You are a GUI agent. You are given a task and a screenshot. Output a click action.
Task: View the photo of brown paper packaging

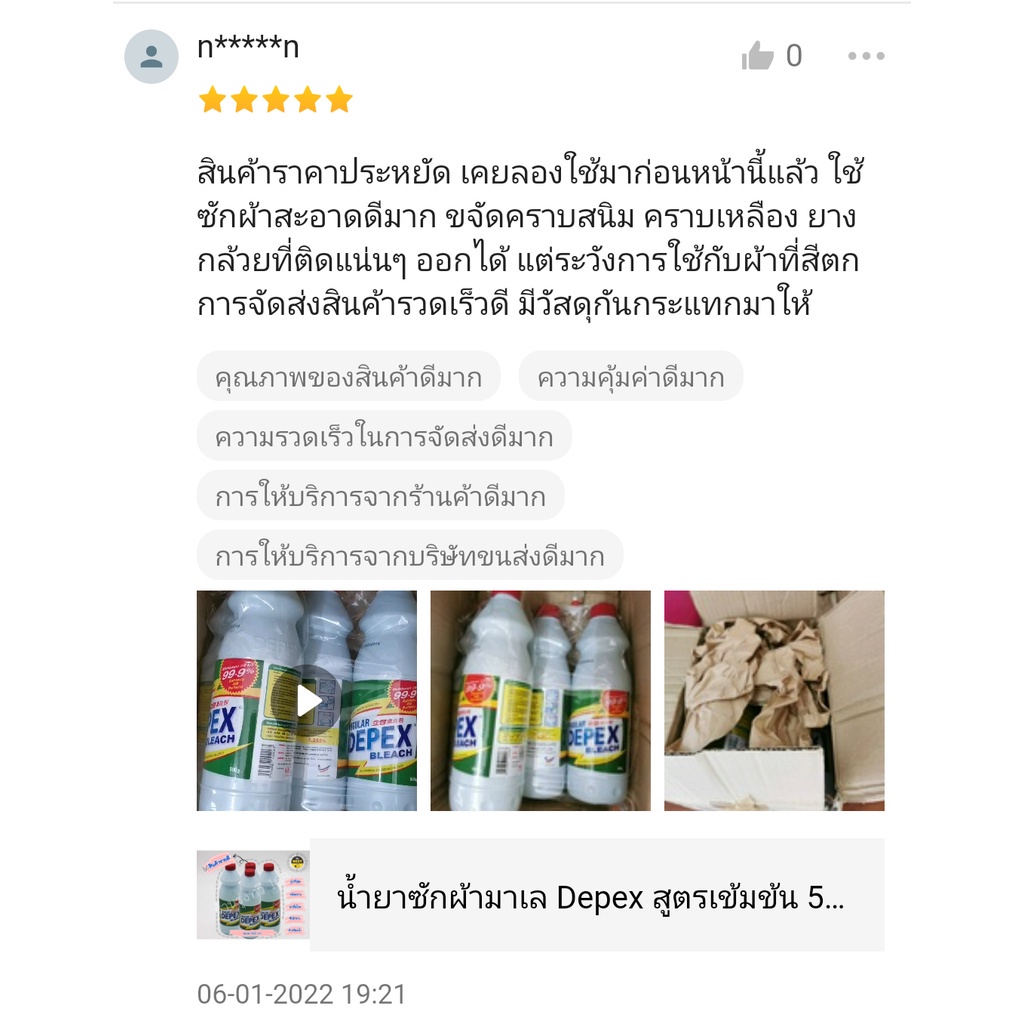click(774, 700)
